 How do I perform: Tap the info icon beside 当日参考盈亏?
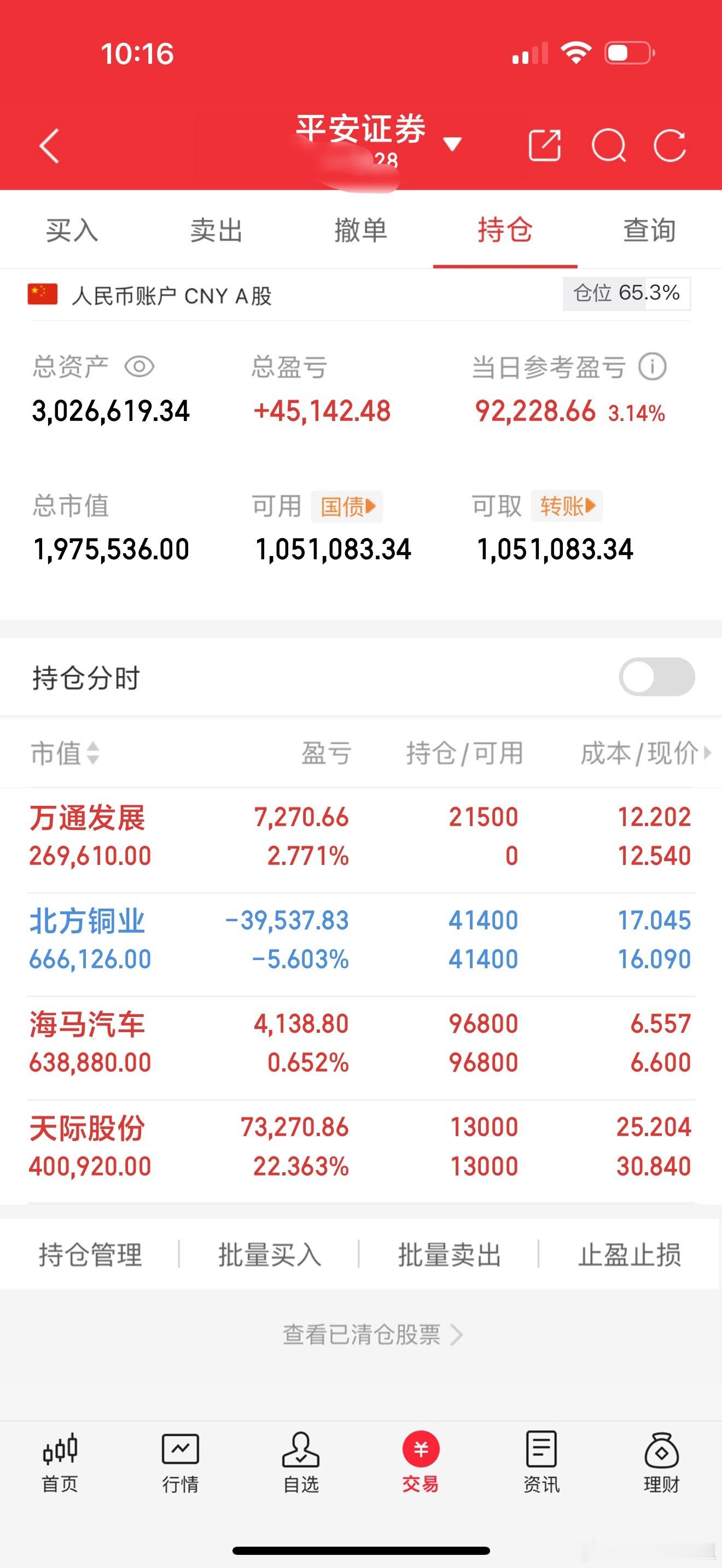(x=653, y=366)
